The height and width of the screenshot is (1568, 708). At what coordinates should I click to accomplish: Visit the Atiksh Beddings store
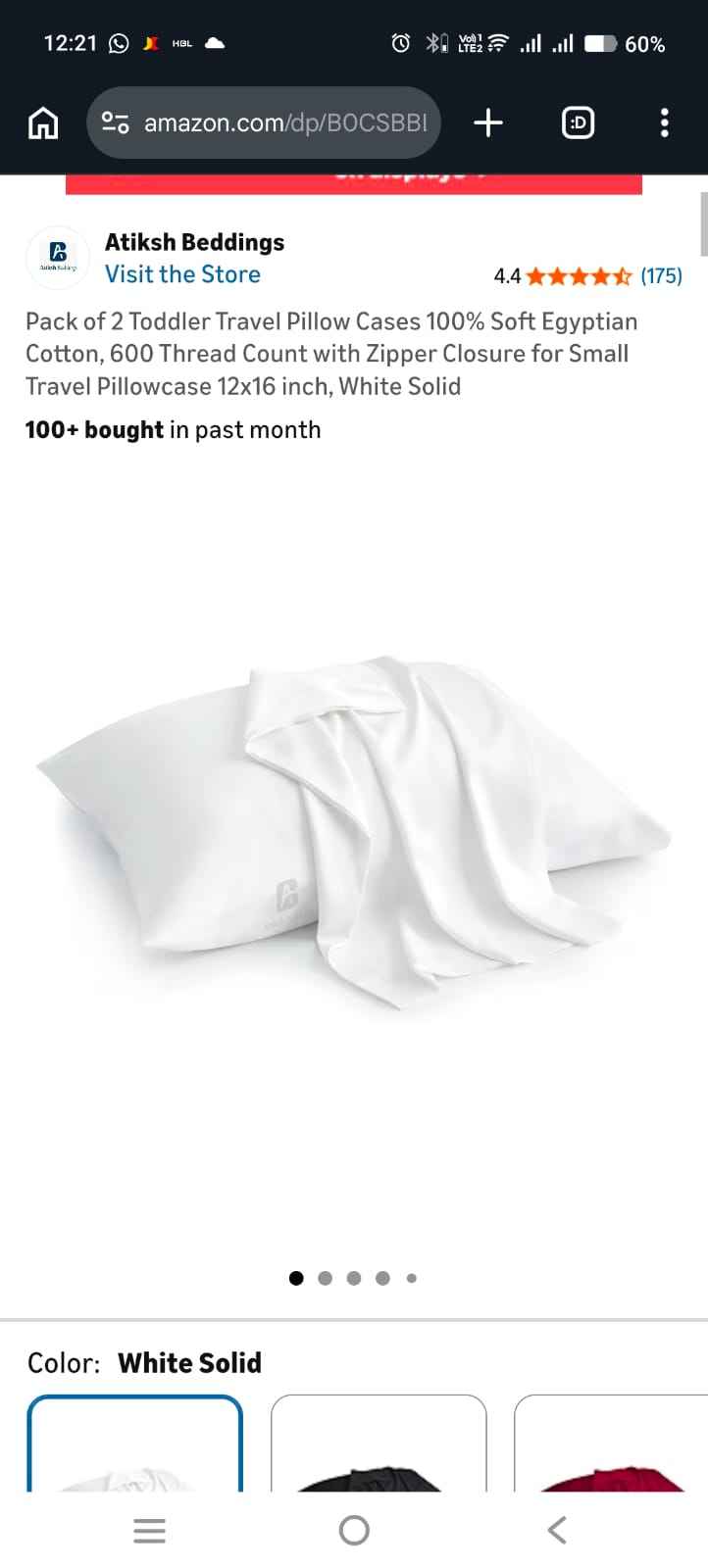[x=182, y=274]
